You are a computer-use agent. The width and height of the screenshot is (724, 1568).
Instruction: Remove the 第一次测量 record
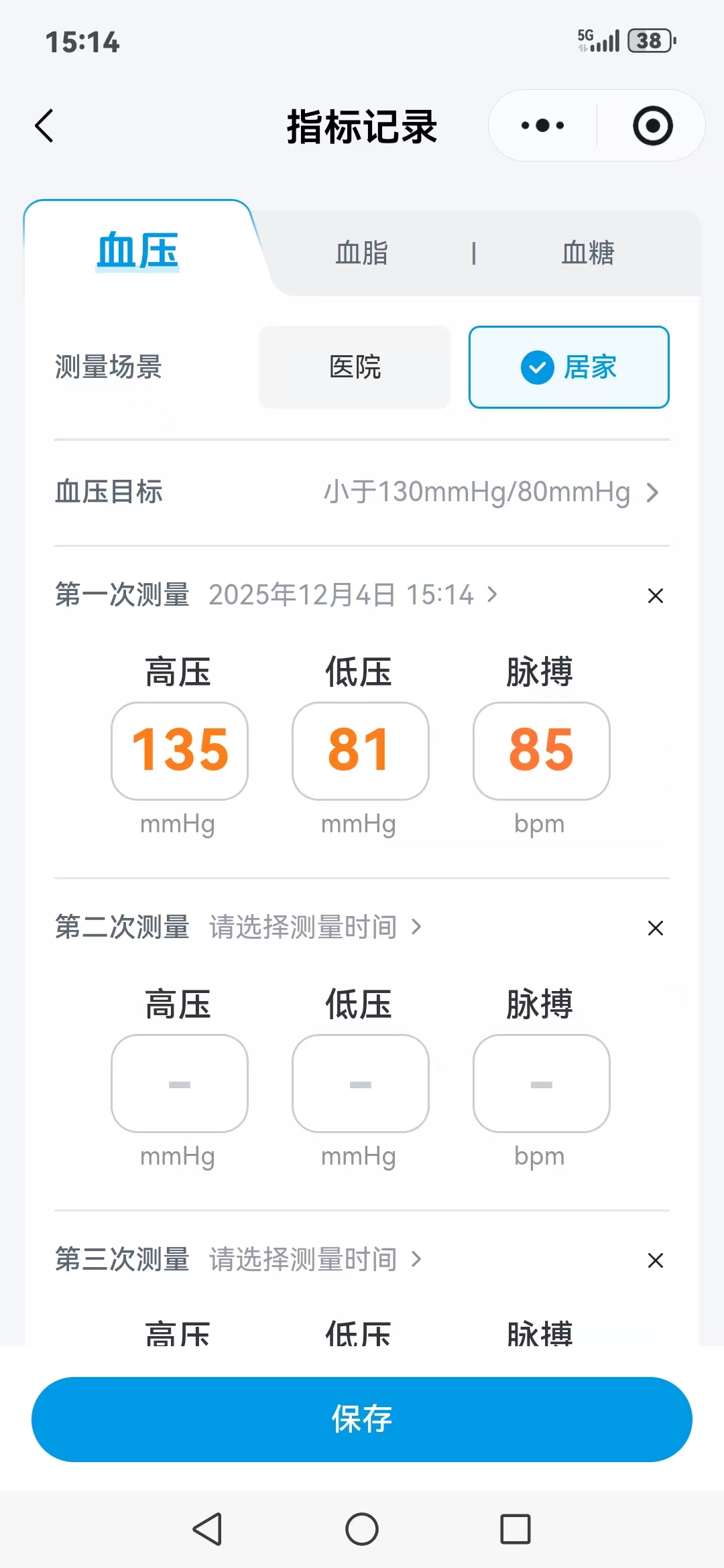pyautogui.click(x=656, y=596)
